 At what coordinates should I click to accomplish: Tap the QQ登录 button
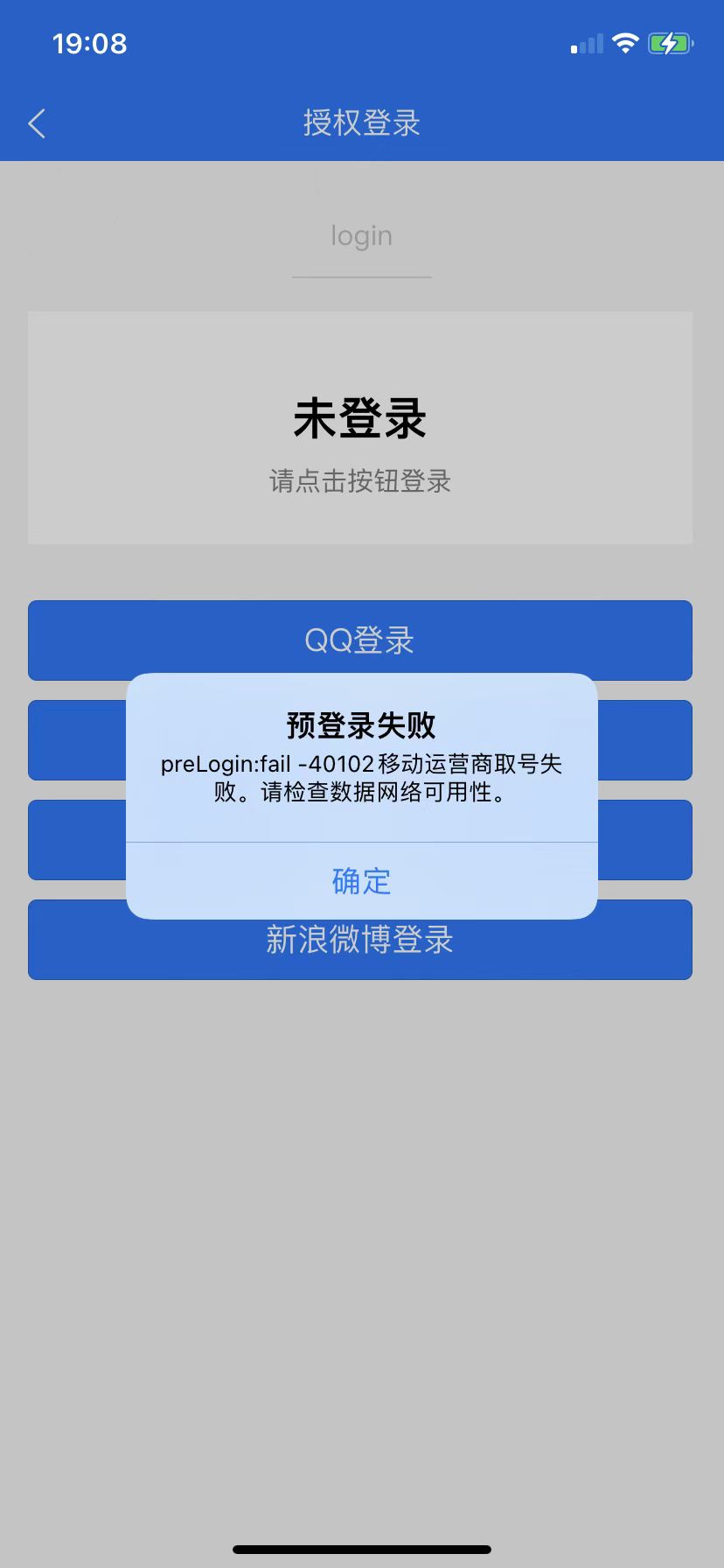(360, 640)
